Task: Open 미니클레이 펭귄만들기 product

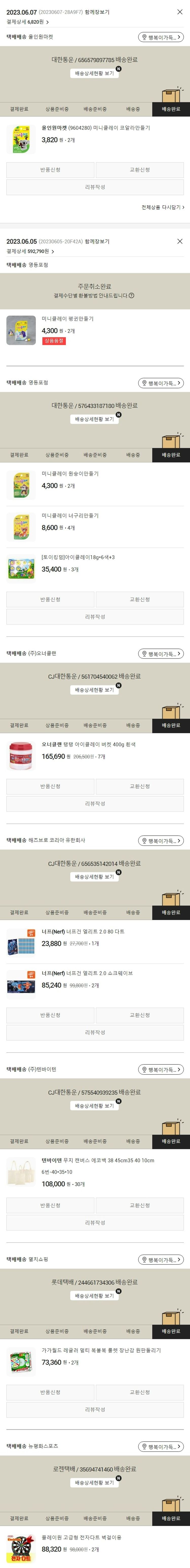Action: 68,319
